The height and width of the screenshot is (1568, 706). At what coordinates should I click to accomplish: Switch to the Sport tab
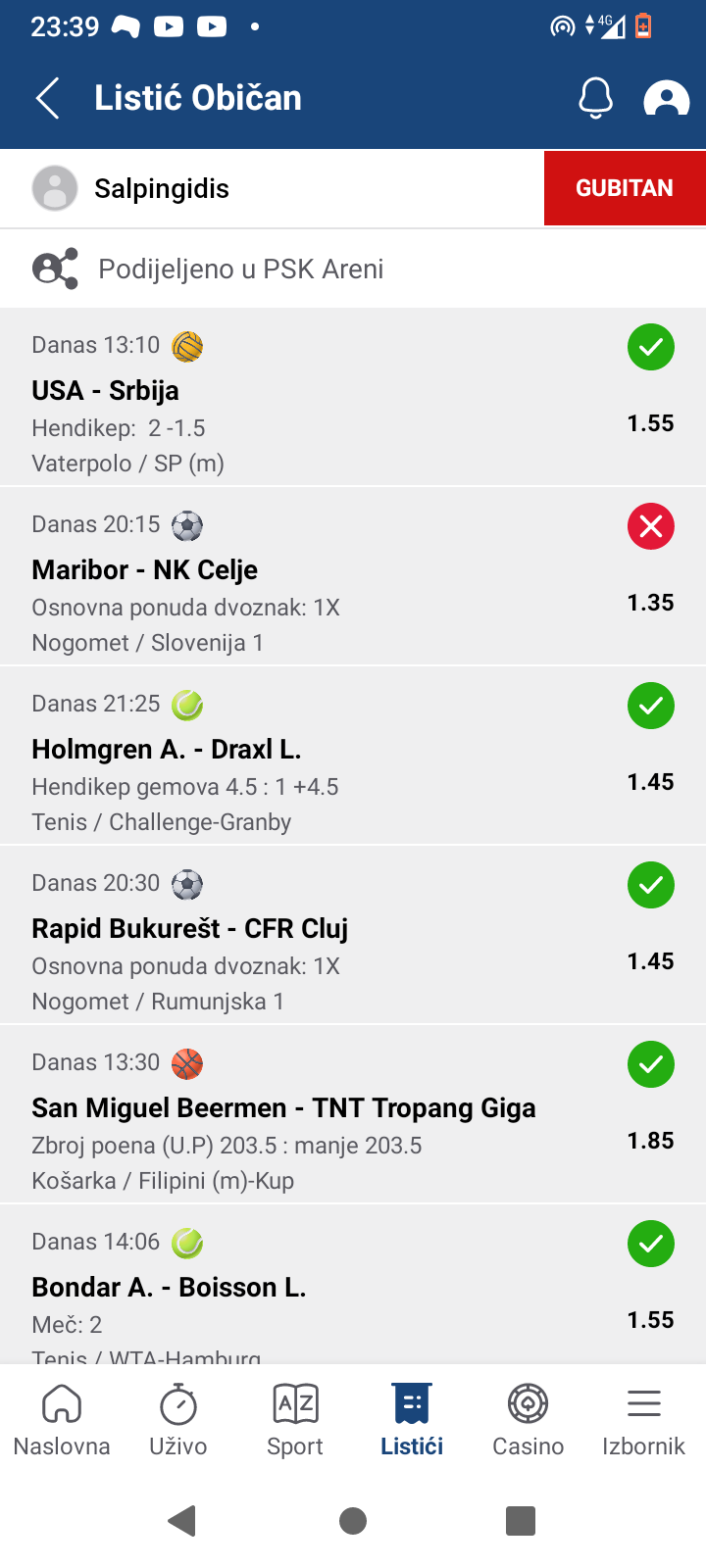(x=294, y=1420)
